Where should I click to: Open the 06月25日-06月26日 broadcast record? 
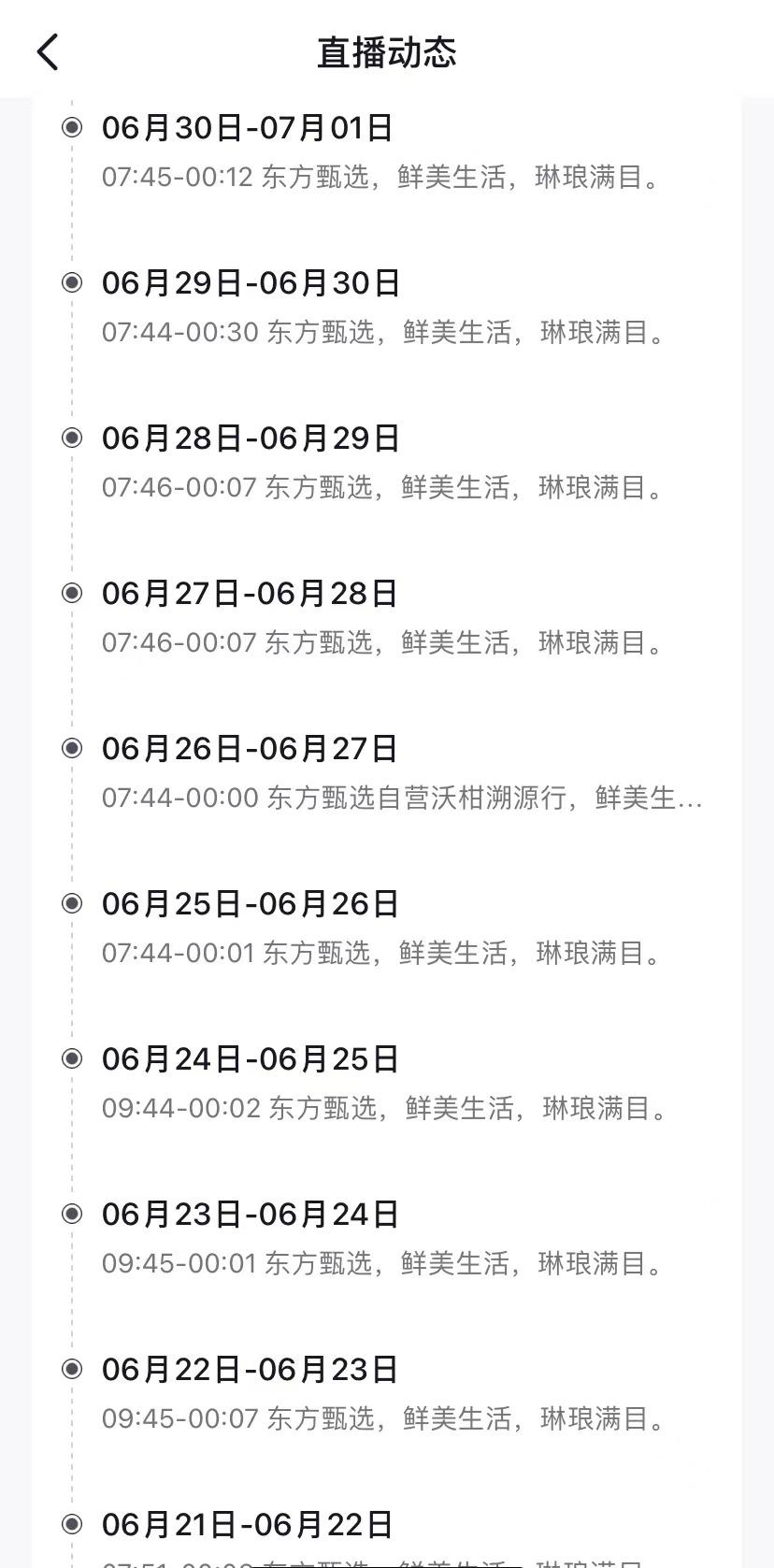click(248, 902)
